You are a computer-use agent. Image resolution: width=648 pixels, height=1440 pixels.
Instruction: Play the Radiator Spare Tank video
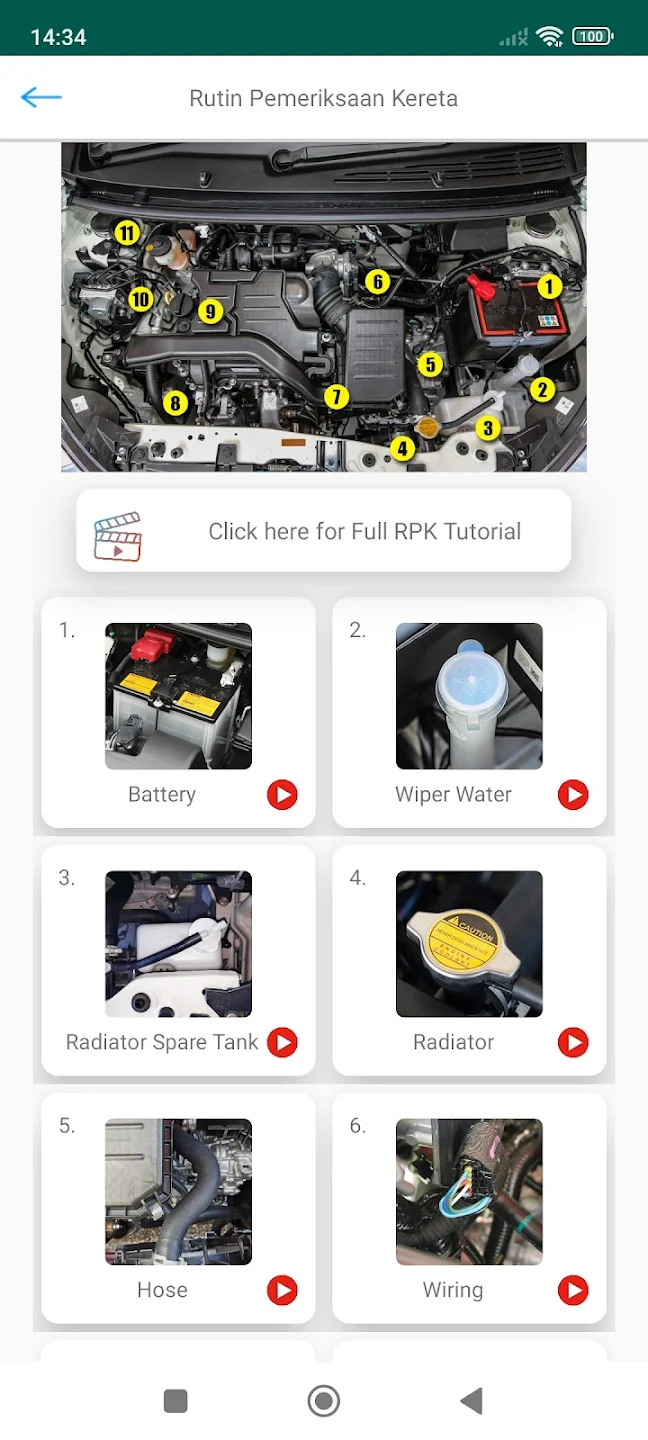pyautogui.click(x=282, y=1043)
